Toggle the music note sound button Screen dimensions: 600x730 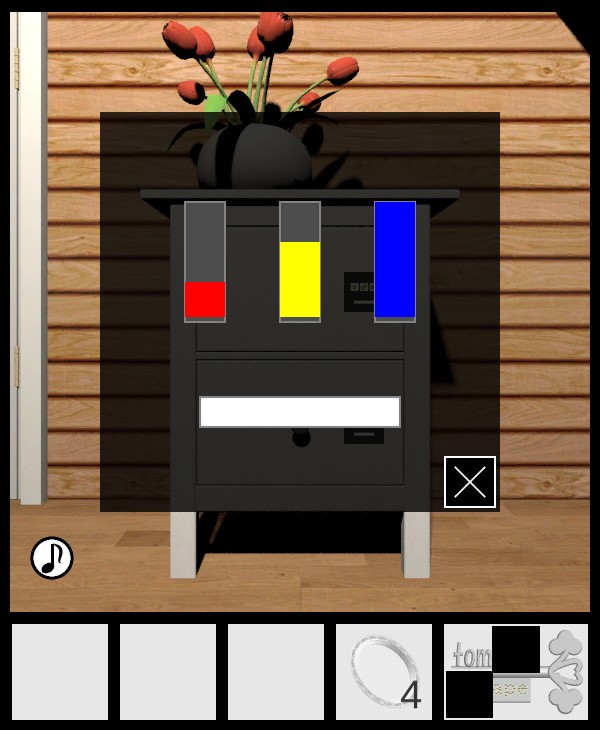(52, 558)
